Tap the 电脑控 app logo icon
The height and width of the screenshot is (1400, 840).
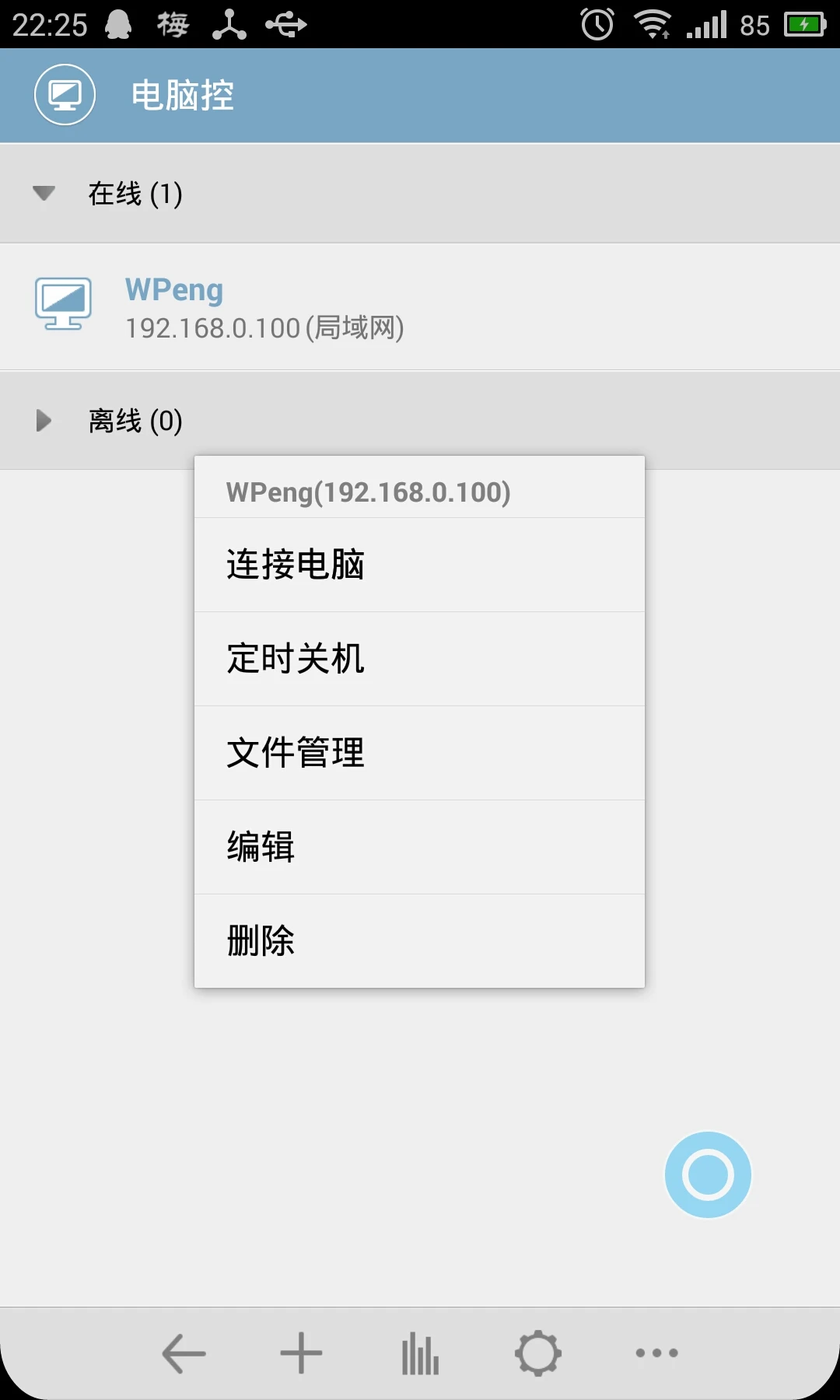65,94
